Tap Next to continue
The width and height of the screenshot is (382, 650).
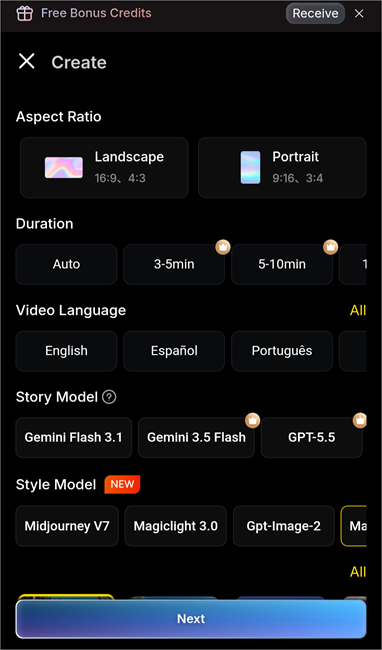(191, 618)
